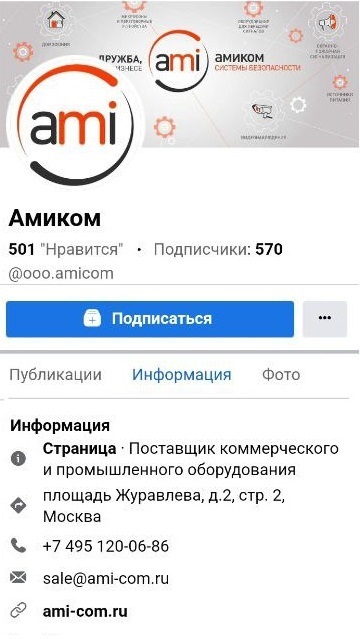The height and width of the screenshot is (639, 360).
Task: Switch to the Фото tab
Action: (x=281, y=375)
